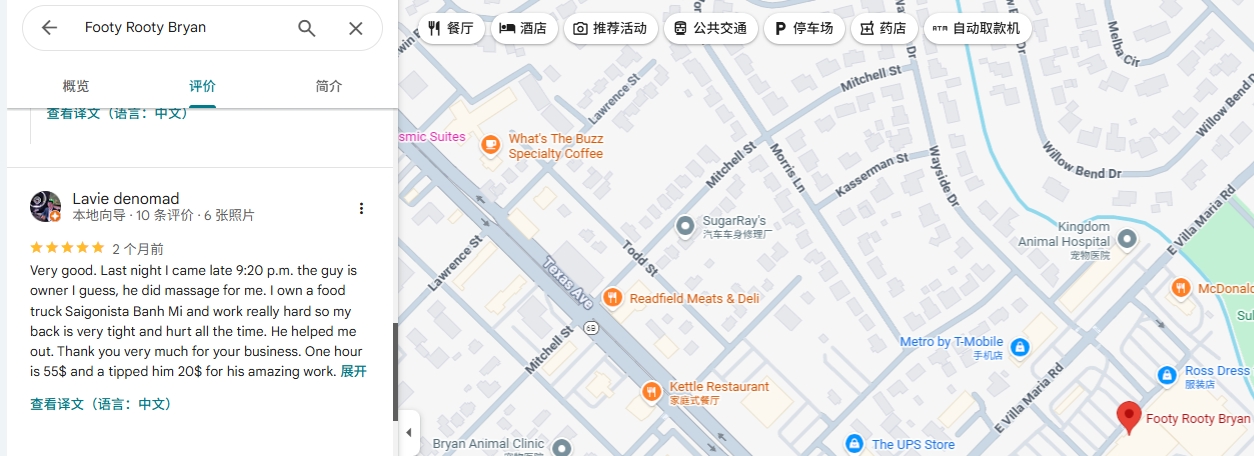The width and height of the screenshot is (1254, 456).
Task: Go back with the arrow icon
Action: click(49, 28)
